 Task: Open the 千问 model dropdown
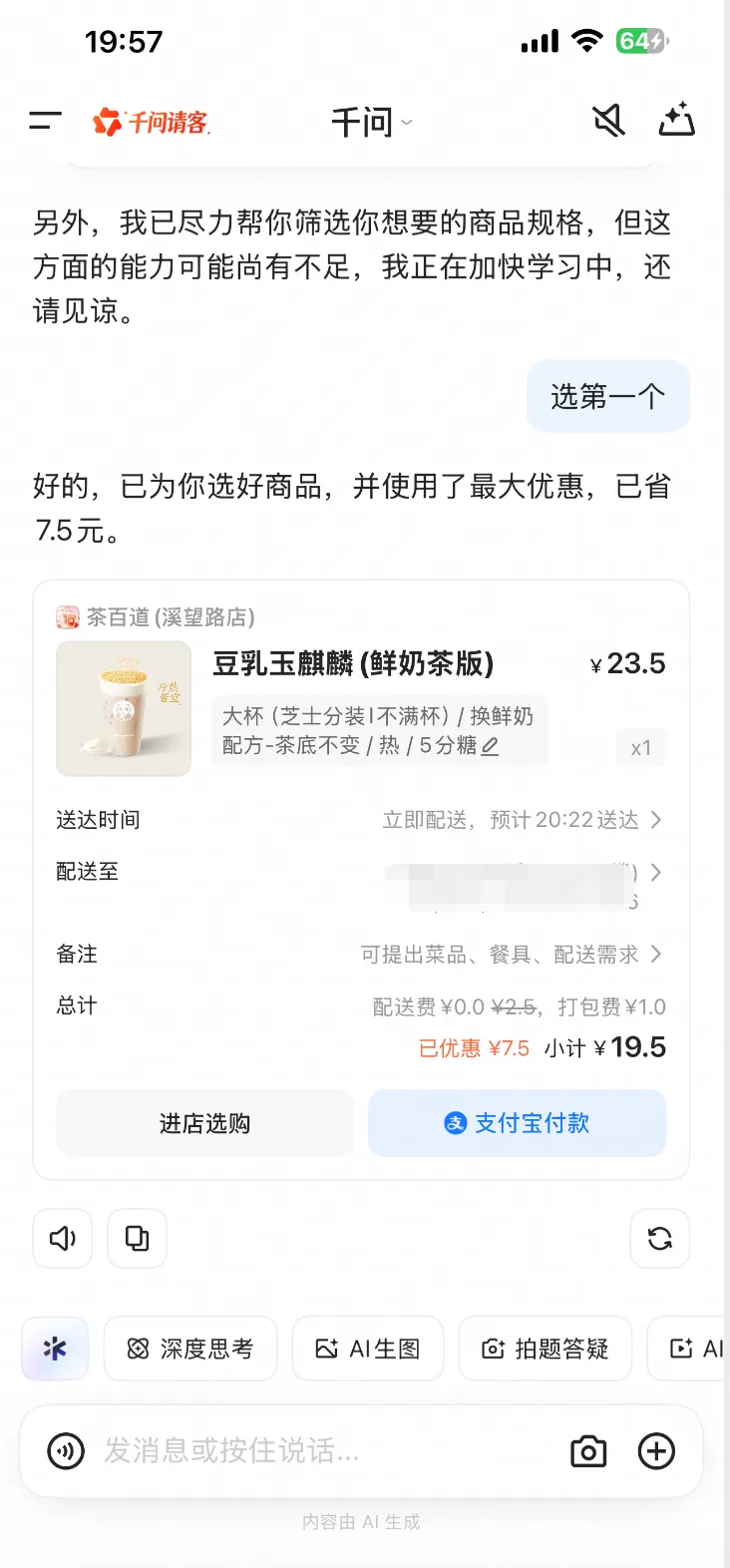[371, 123]
